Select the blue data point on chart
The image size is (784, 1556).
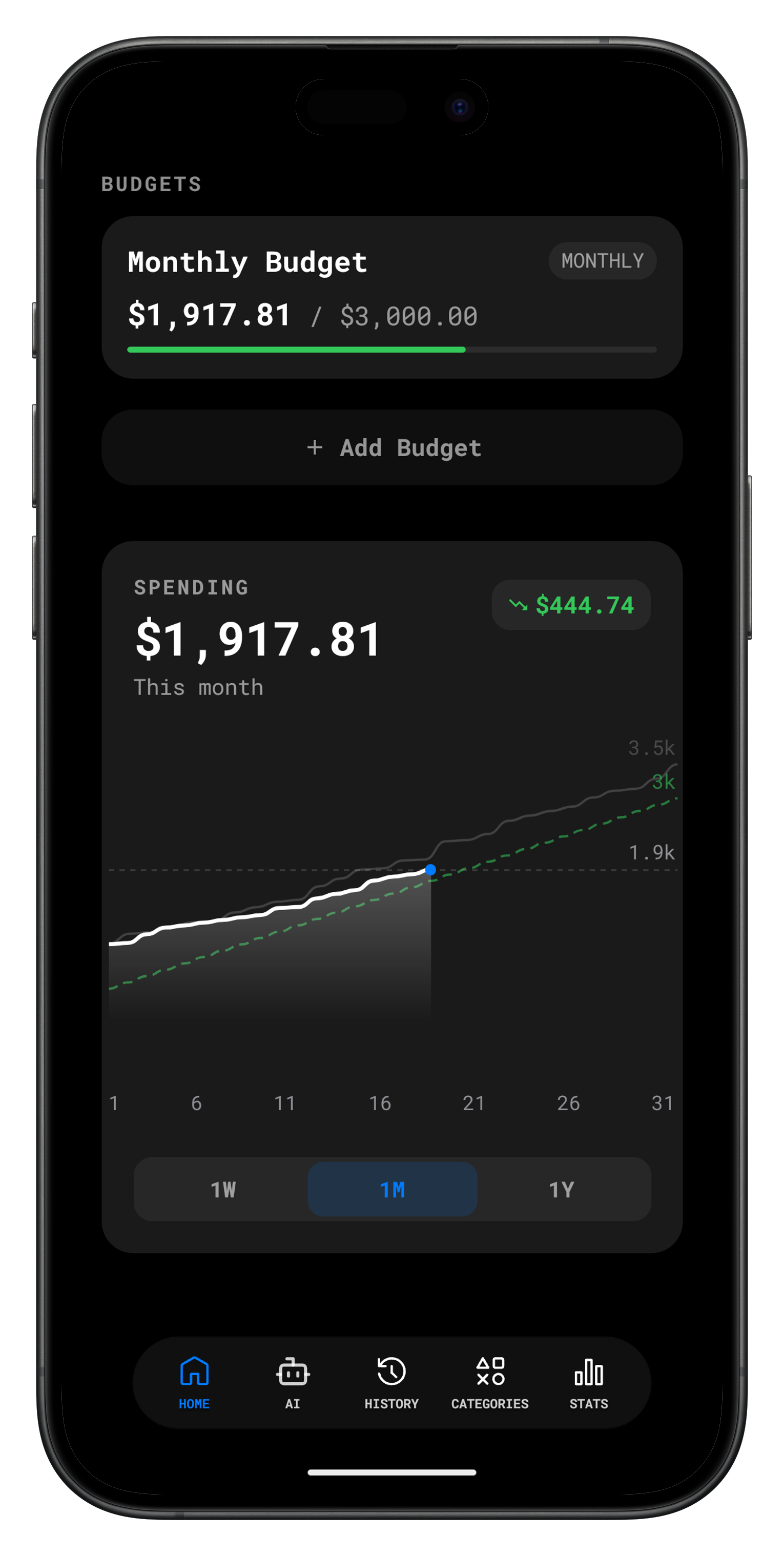(x=430, y=869)
